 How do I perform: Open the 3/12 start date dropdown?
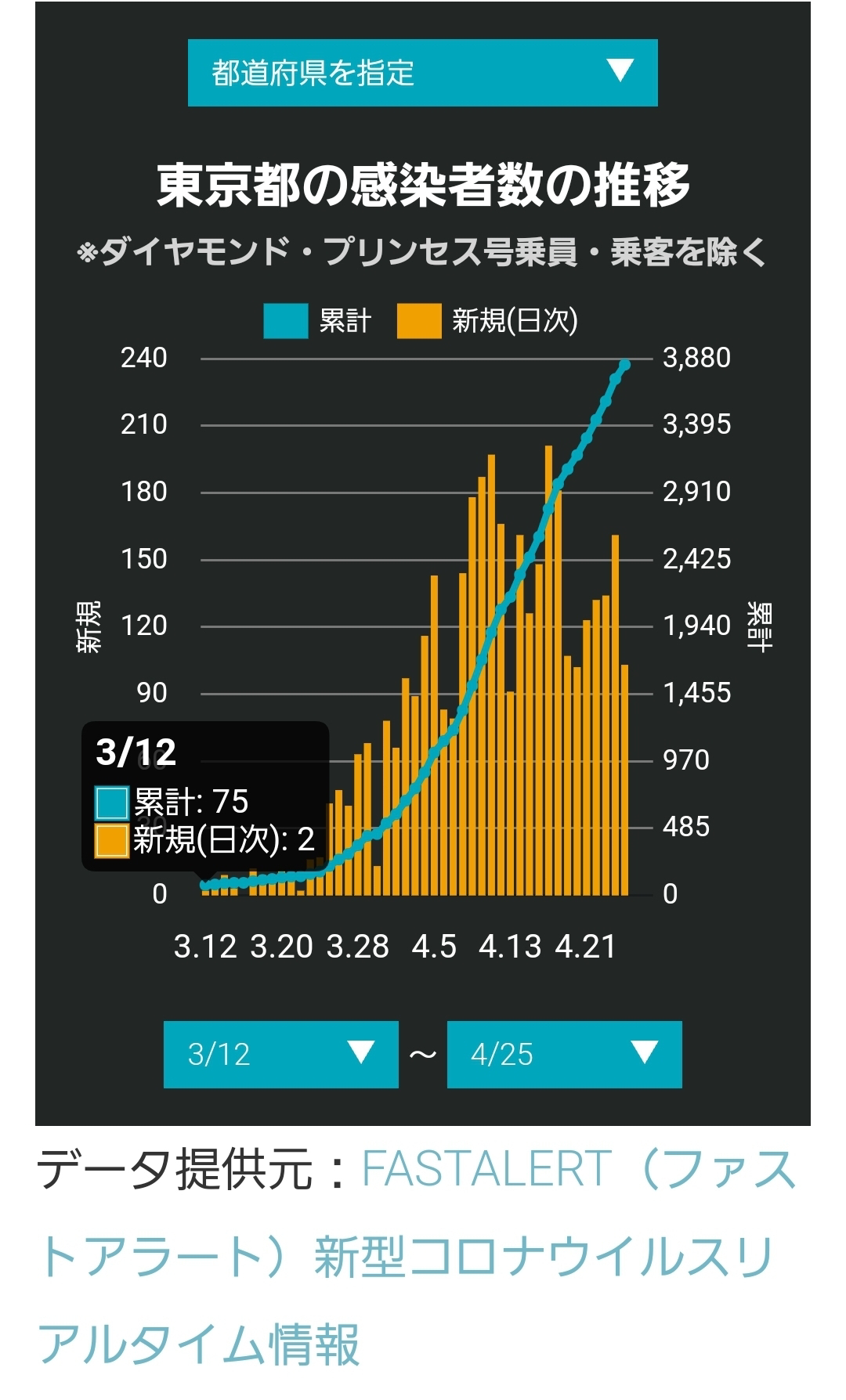280,1054
